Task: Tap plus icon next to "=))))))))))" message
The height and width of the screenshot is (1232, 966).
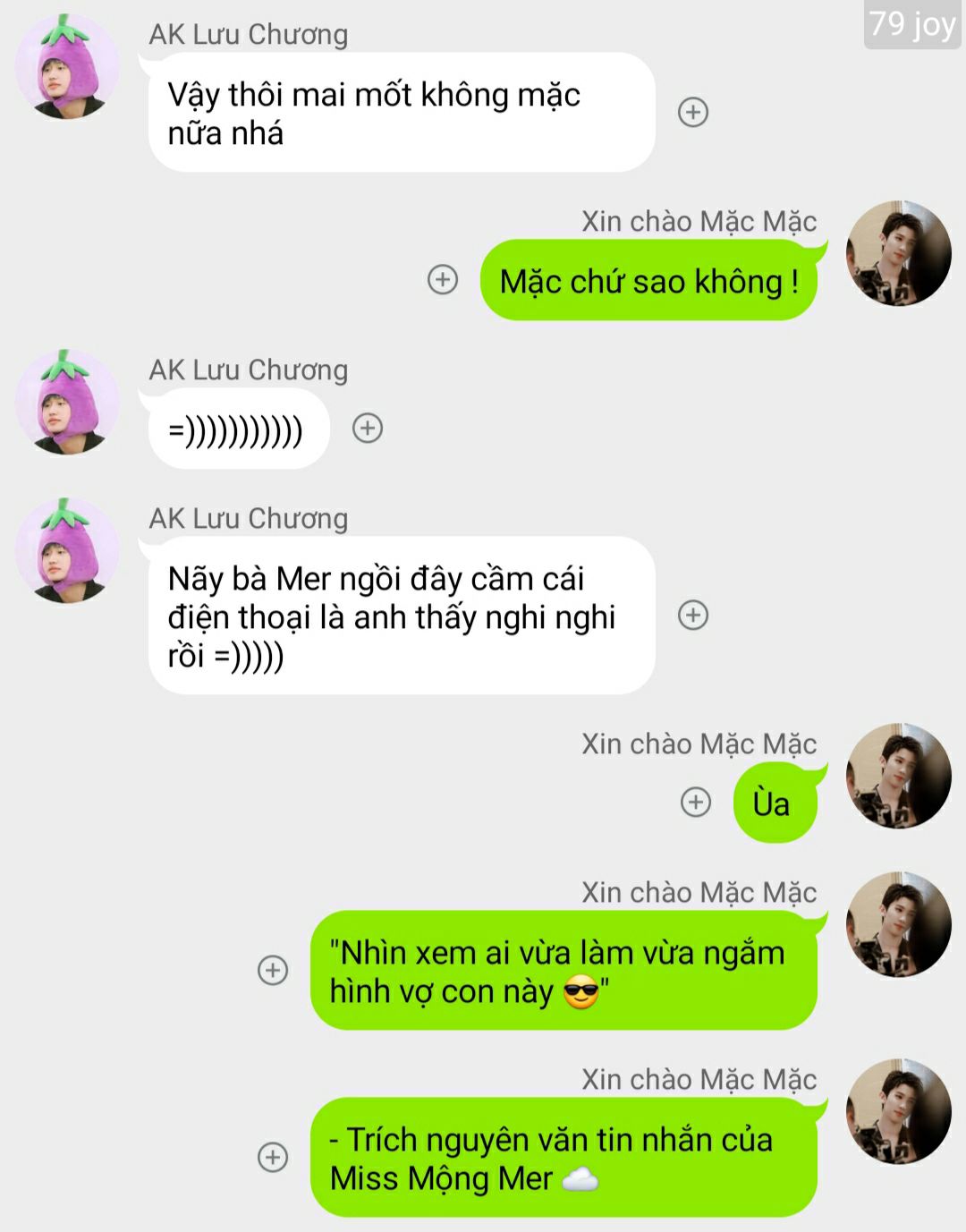Action: [x=368, y=429]
